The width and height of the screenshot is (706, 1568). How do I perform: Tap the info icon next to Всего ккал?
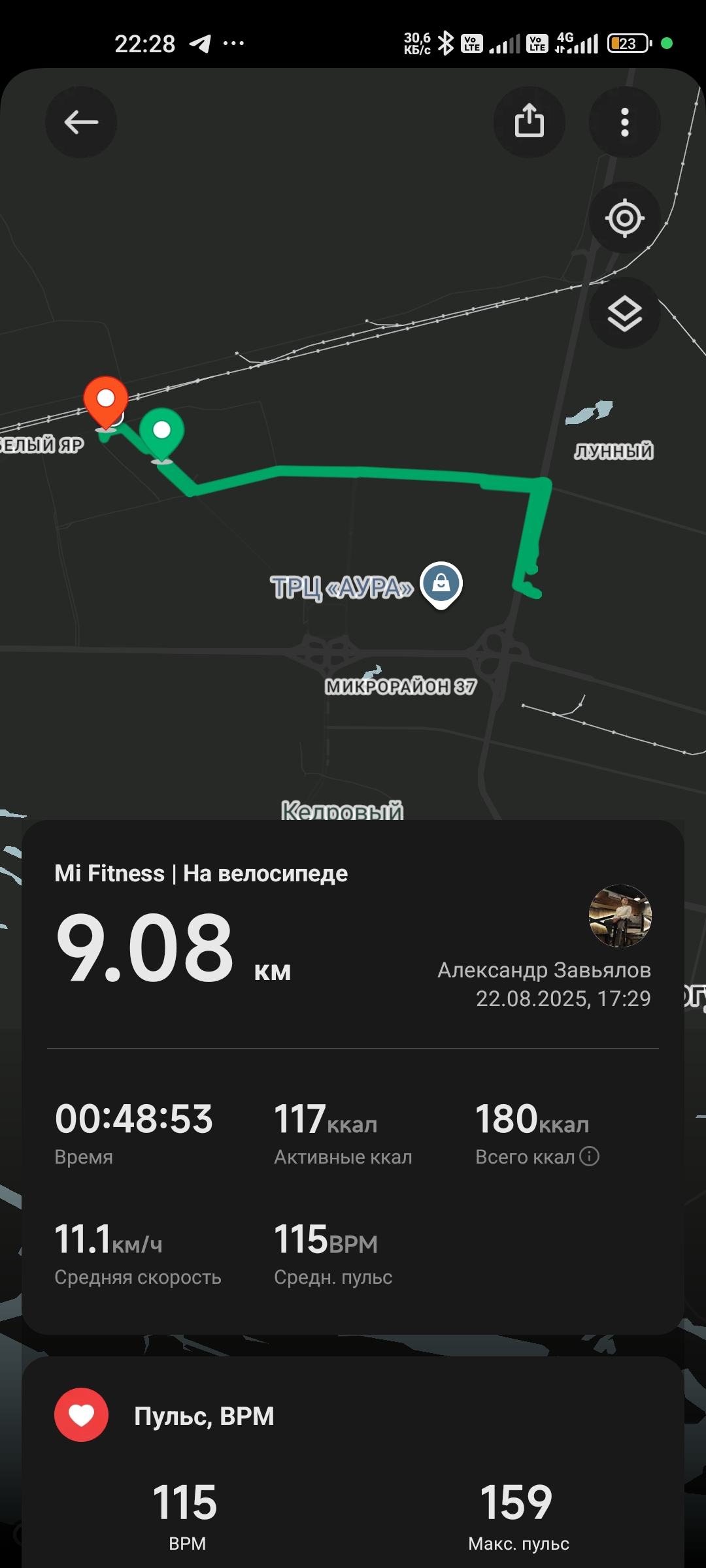[x=589, y=1156]
